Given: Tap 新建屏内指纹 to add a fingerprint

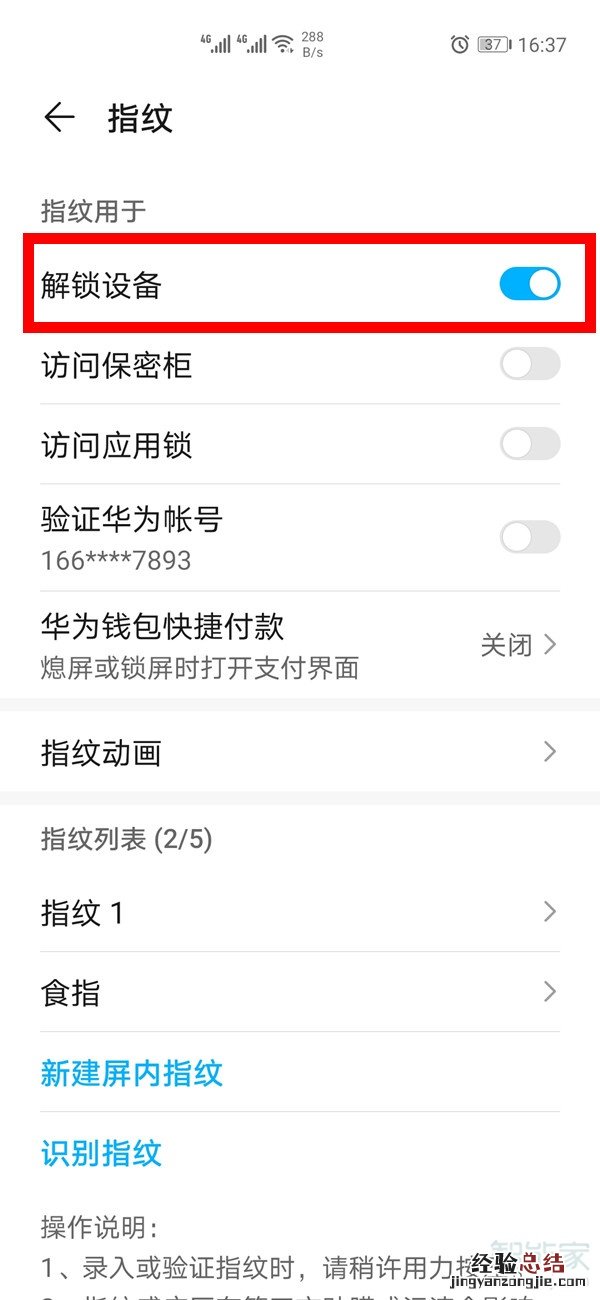Looking at the screenshot, I should pos(132,1073).
